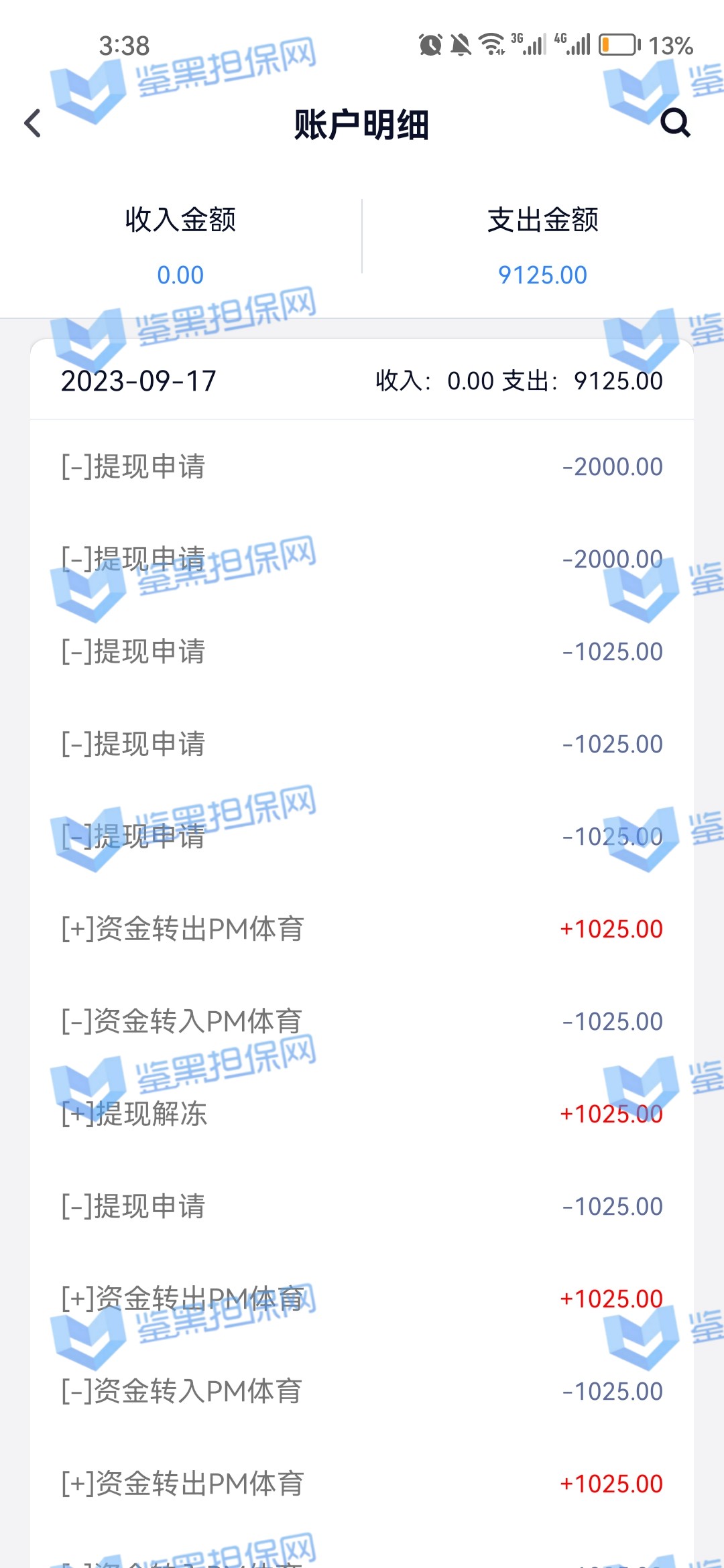The image size is (724, 1568).
Task: Go back from the 账户明细 page
Action: coord(33,123)
